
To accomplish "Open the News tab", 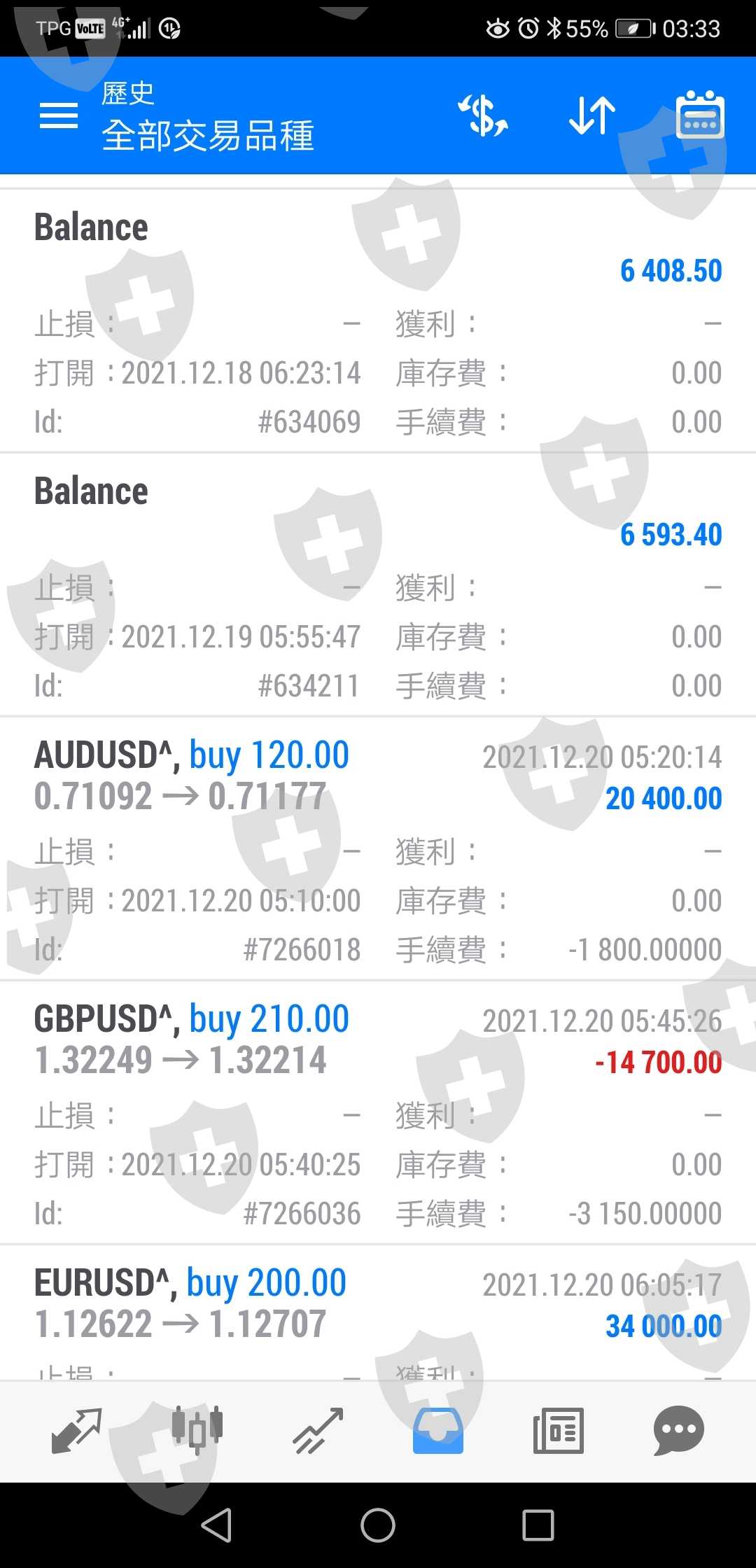I will coord(558,1431).
